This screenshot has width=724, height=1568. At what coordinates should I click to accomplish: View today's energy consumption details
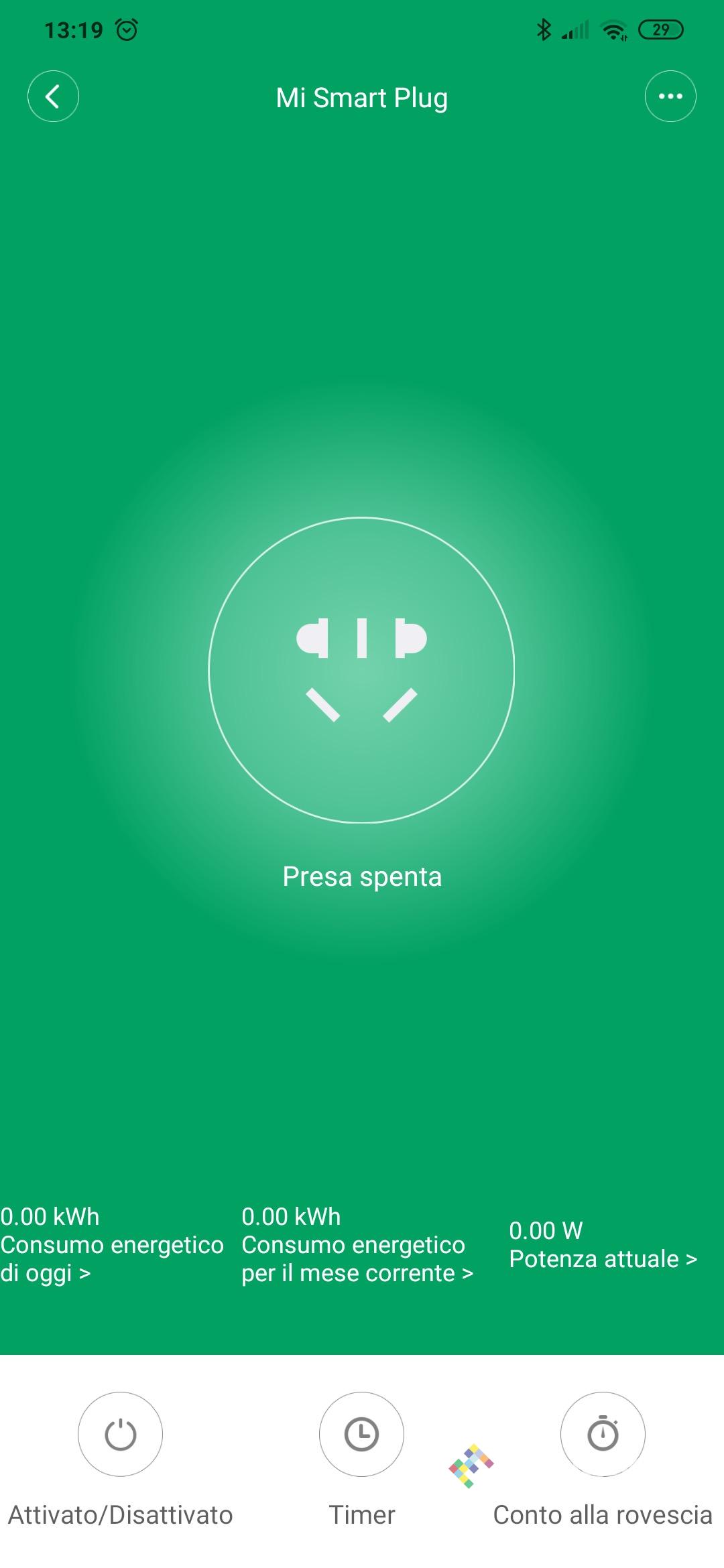[x=111, y=1244]
